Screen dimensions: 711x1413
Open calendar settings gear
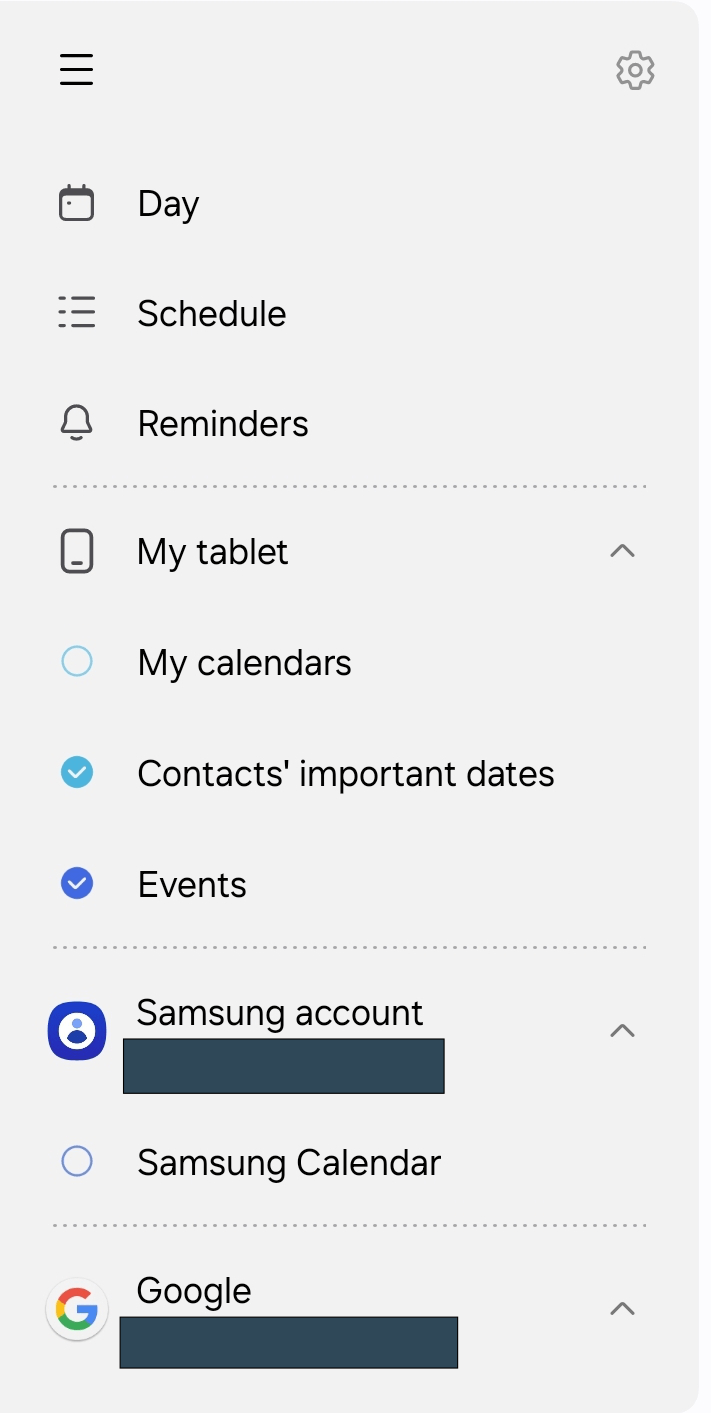635,70
